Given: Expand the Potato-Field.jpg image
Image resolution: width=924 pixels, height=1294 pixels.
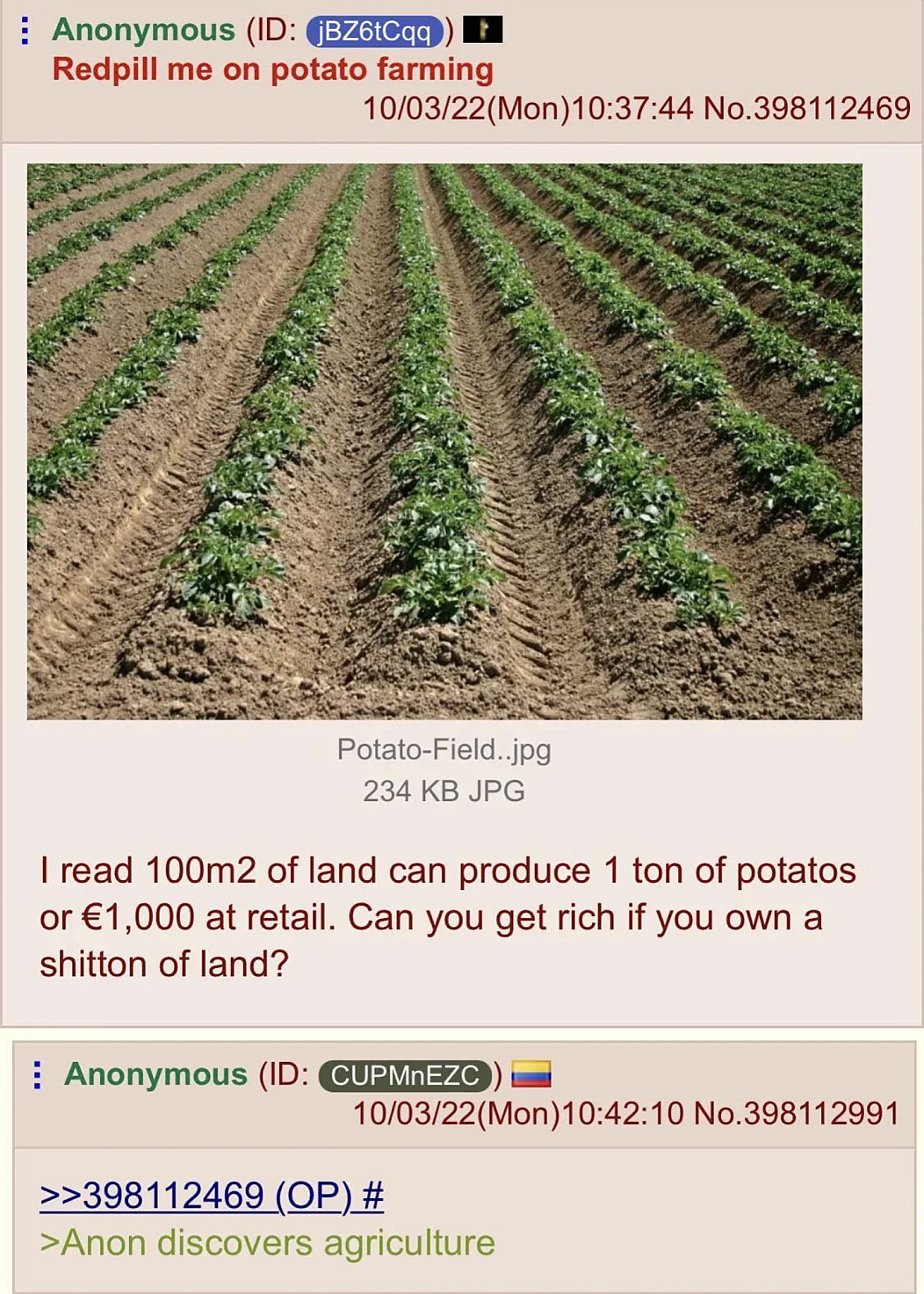Looking at the screenshot, I should click(x=444, y=441).
